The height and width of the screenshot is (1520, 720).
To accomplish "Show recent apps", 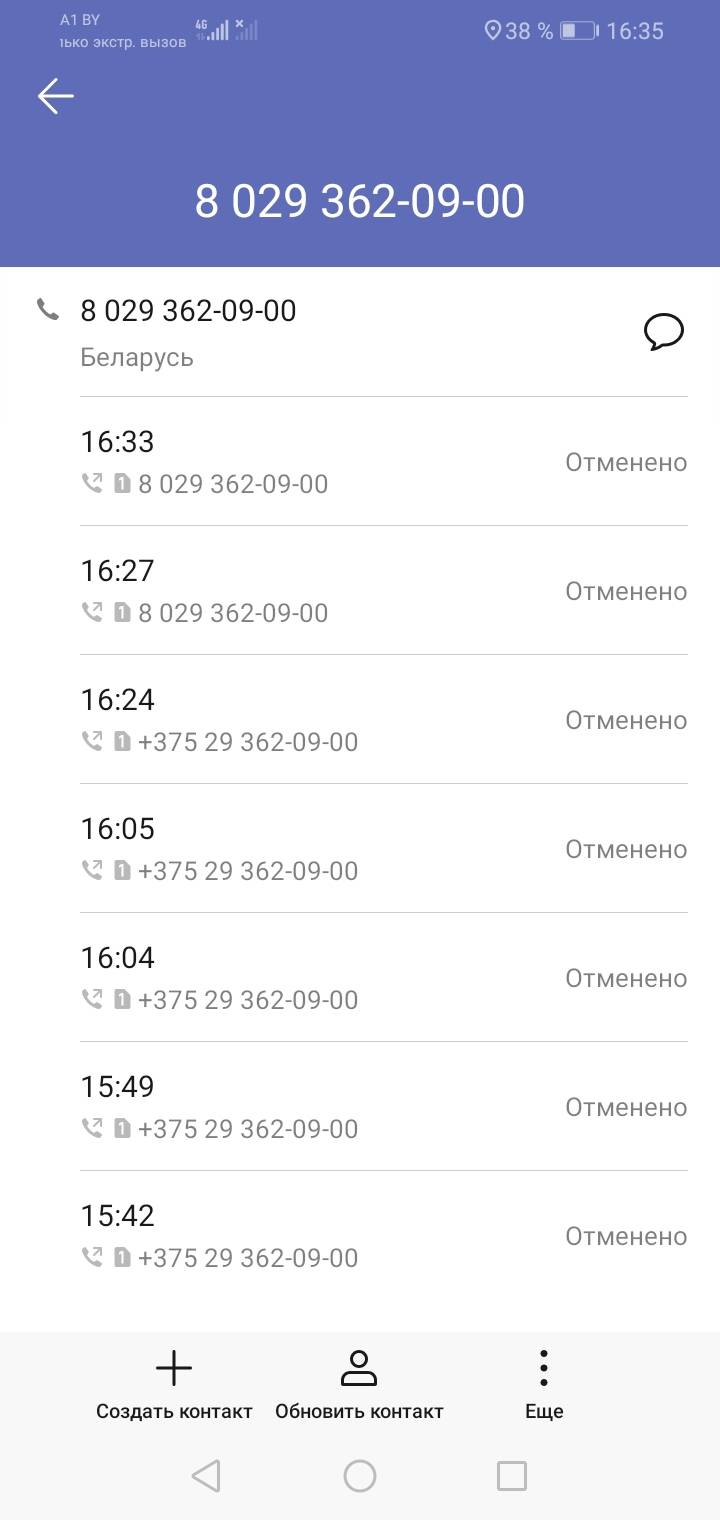I will (512, 1476).
